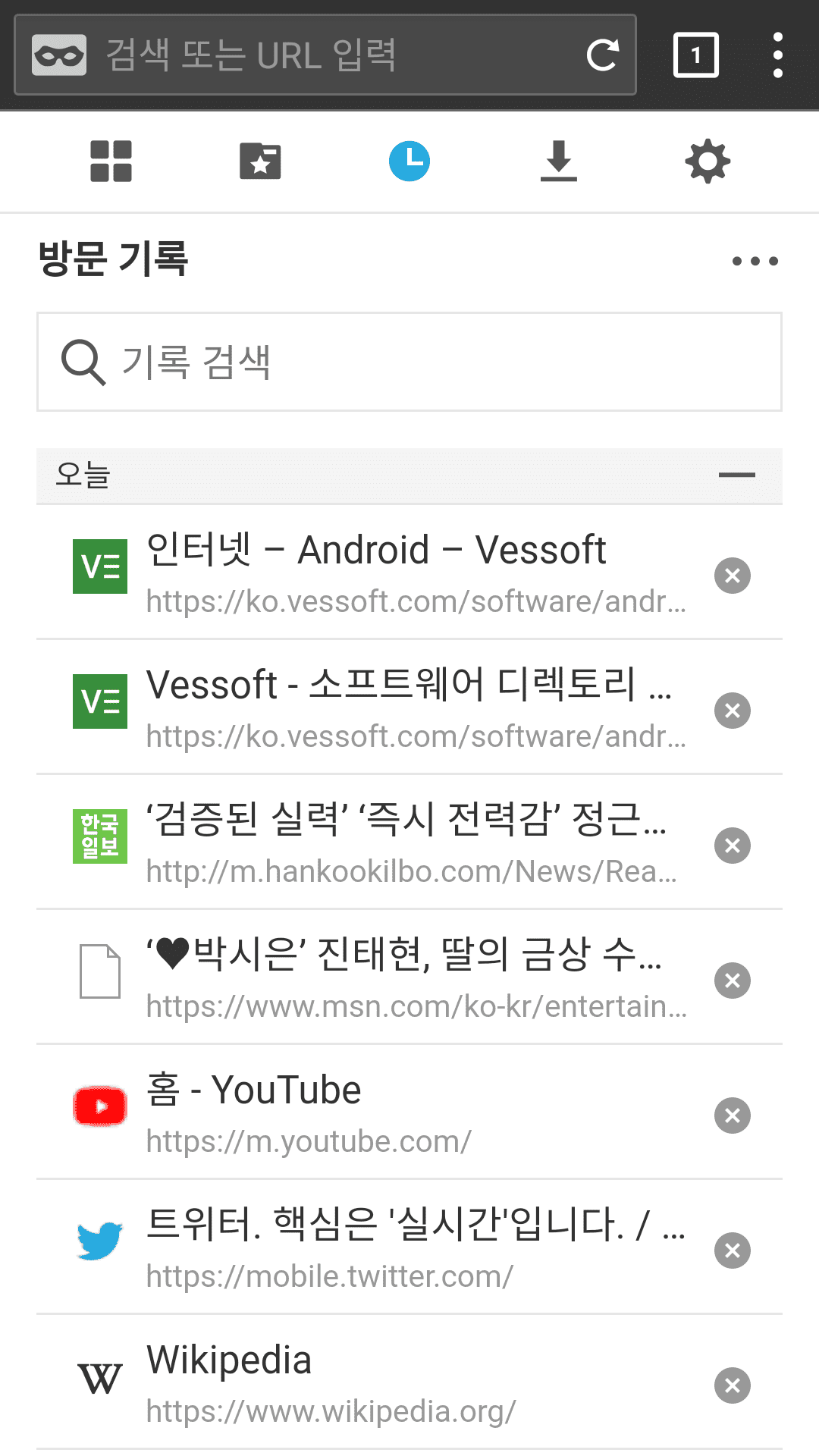Open the tab switcher showing 1 tab

695,55
